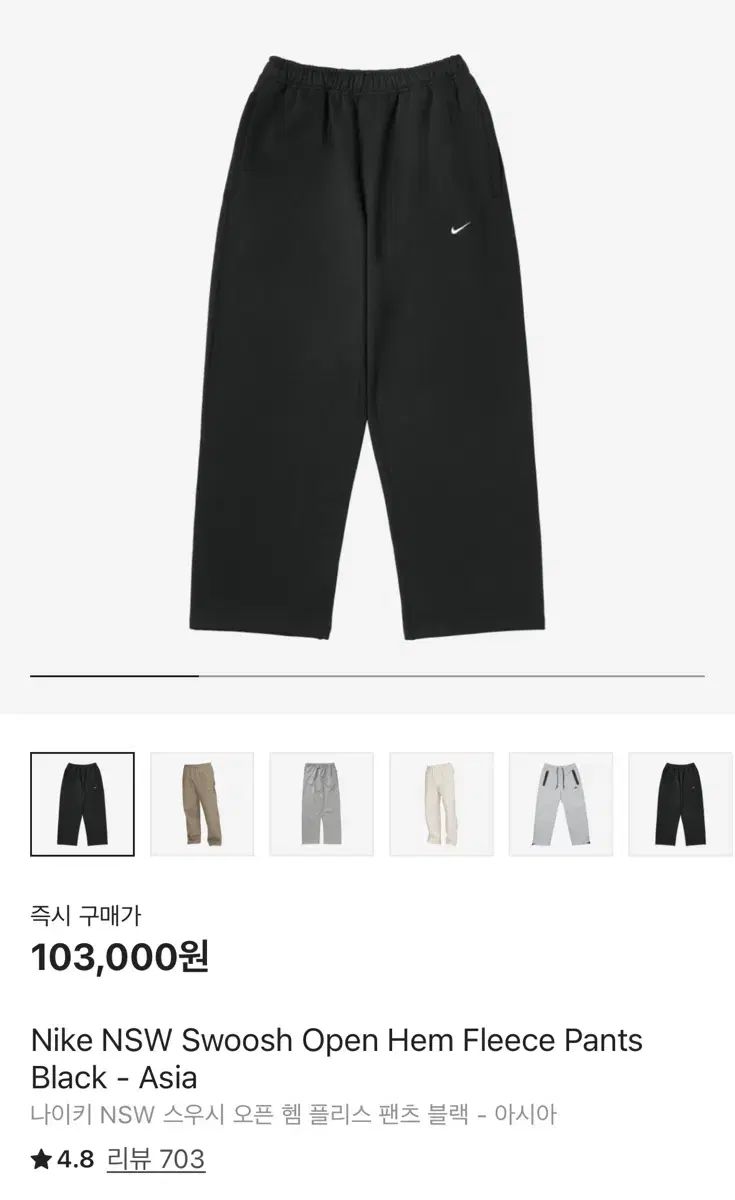Select the dark gray pants thumbnail
This screenshot has width=735, height=1200.
tap(322, 804)
